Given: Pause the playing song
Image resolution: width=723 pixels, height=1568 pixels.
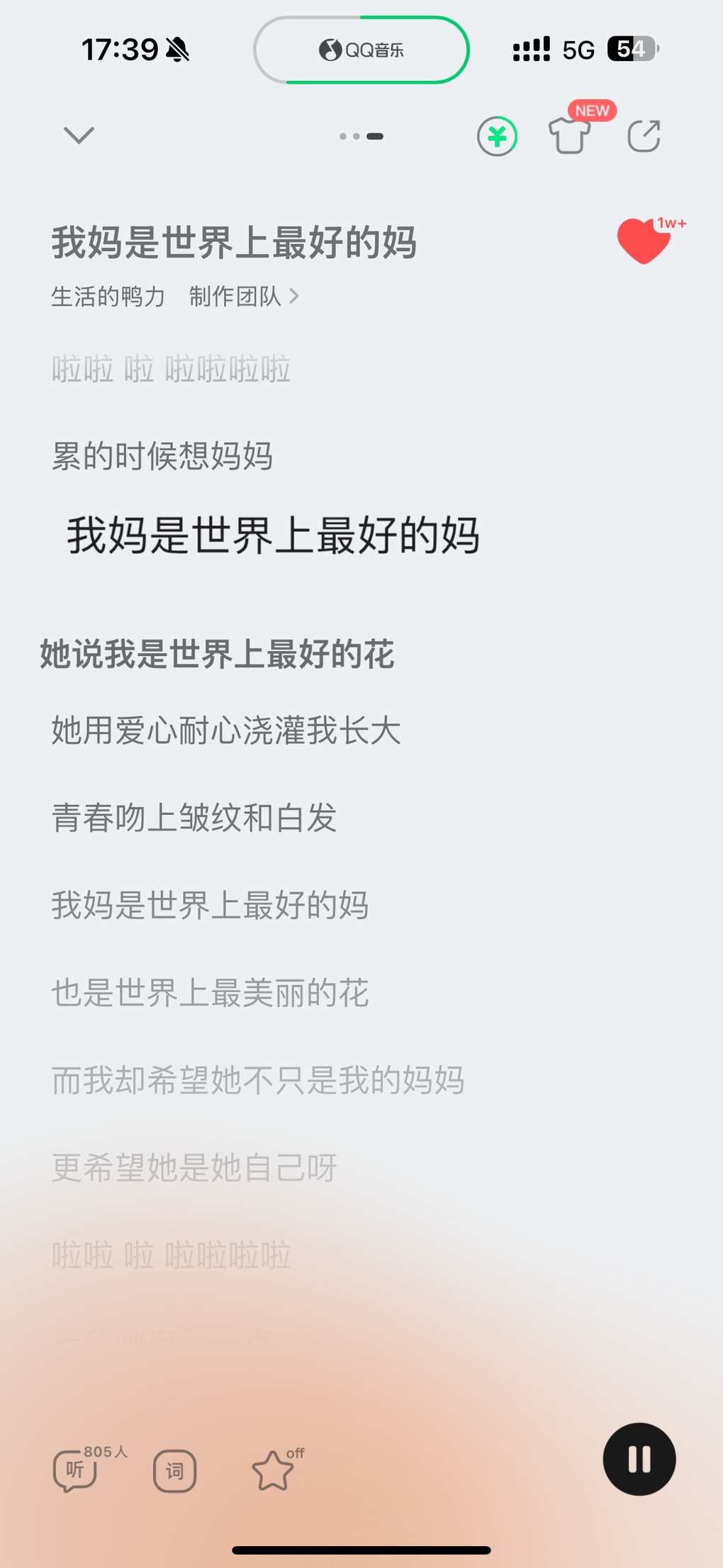Looking at the screenshot, I should pos(639,1459).
